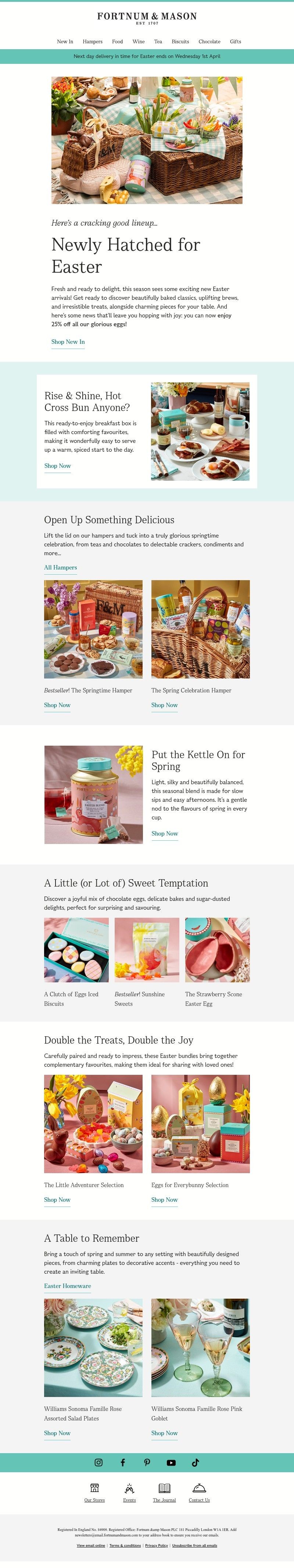Screen dimensions: 294x1568
Task: View the Clutch of Eggs Iced Biscuits image
Action: click(x=76, y=950)
